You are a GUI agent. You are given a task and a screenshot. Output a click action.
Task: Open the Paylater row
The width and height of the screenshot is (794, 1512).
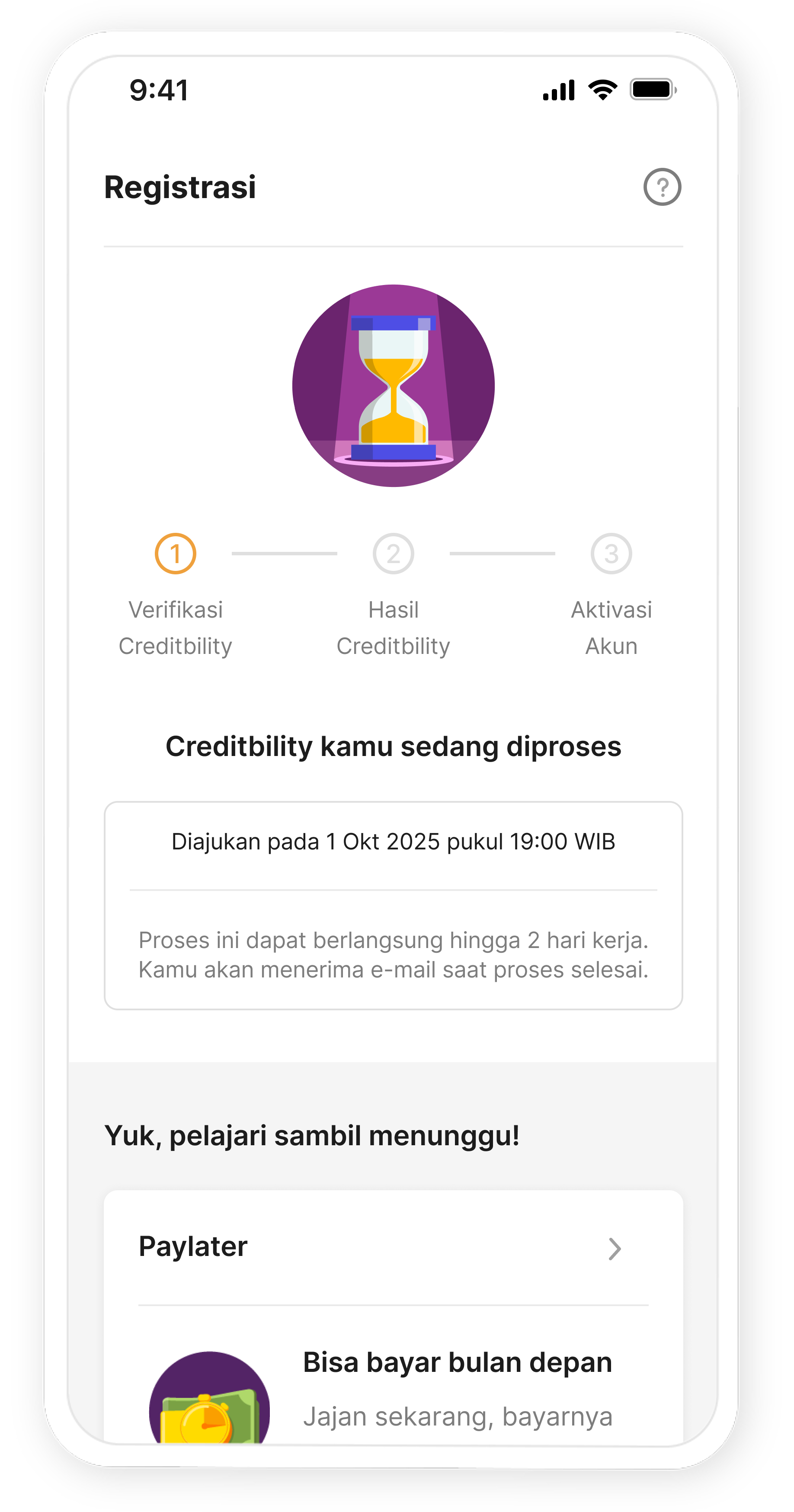(393, 1247)
